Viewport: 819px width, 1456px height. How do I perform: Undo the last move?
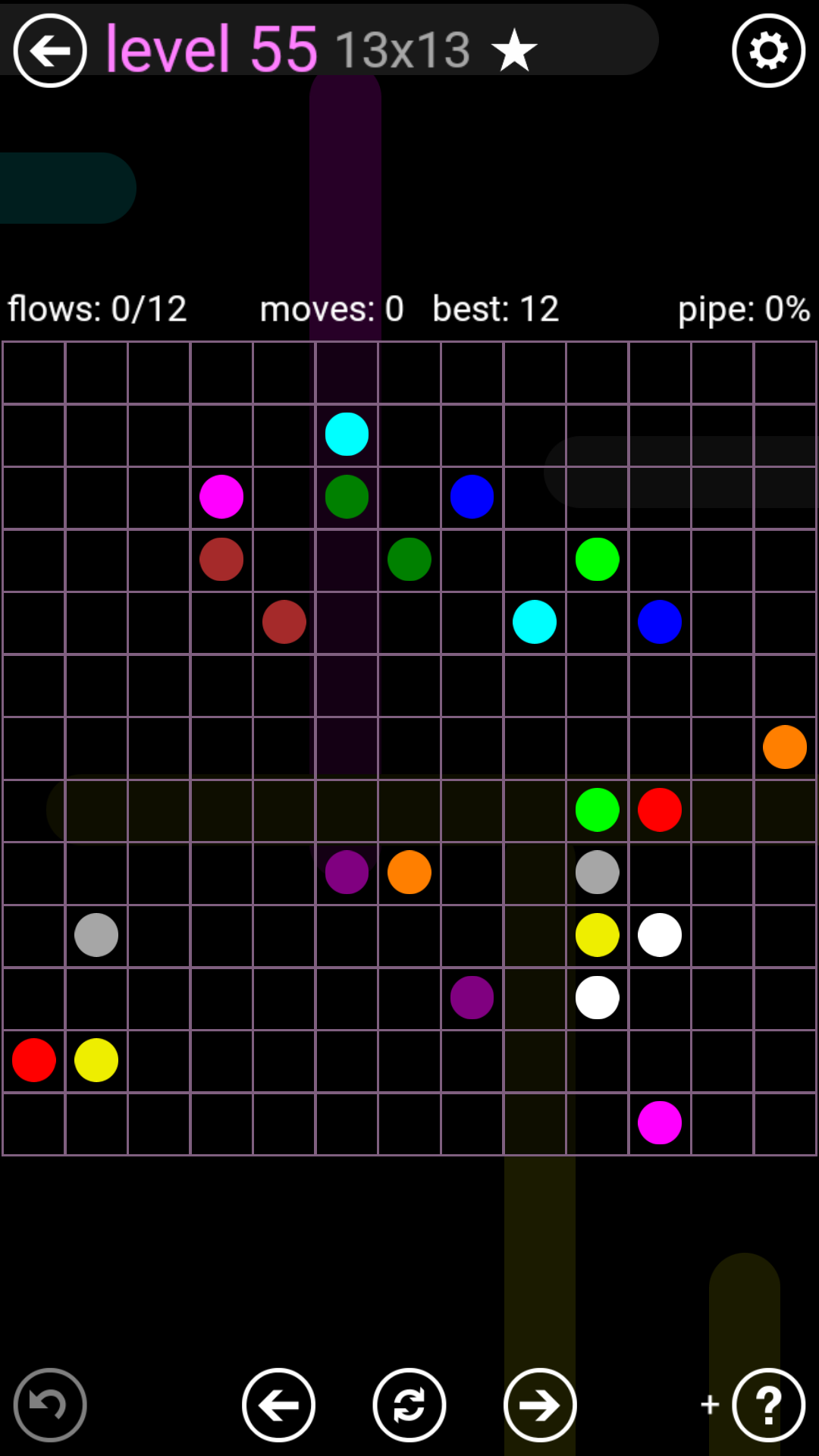pos(50,1405)
